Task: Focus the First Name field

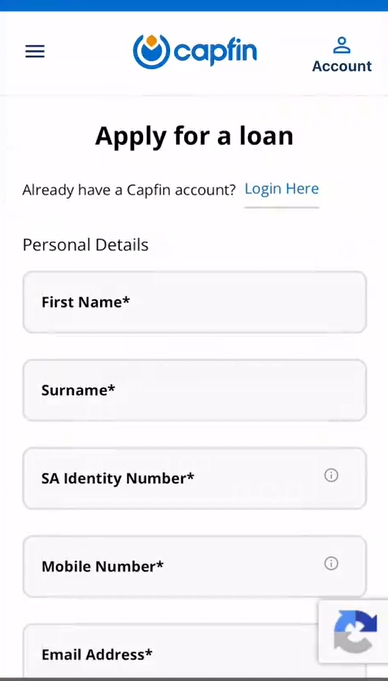Action: point(195,302)
